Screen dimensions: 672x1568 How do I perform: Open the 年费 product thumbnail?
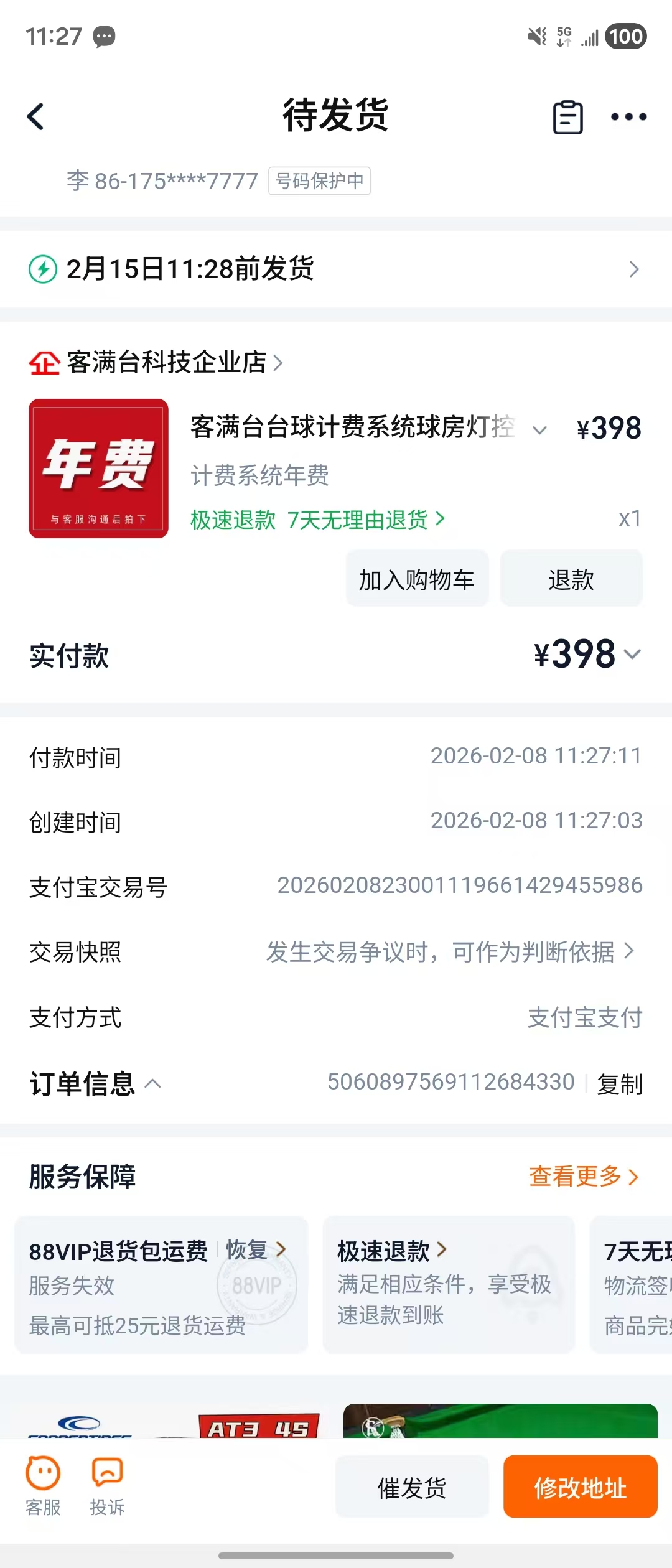[98, 469]
